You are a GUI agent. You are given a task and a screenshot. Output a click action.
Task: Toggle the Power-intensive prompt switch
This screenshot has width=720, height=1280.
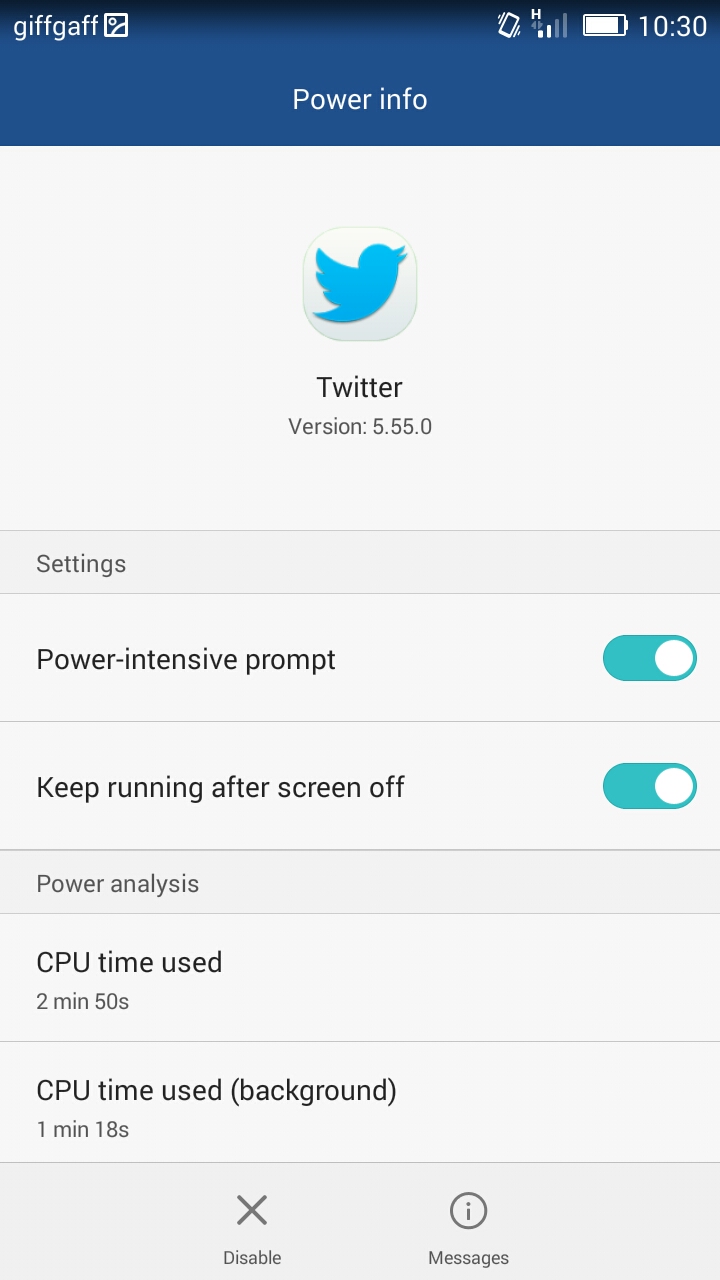(649, 658)
